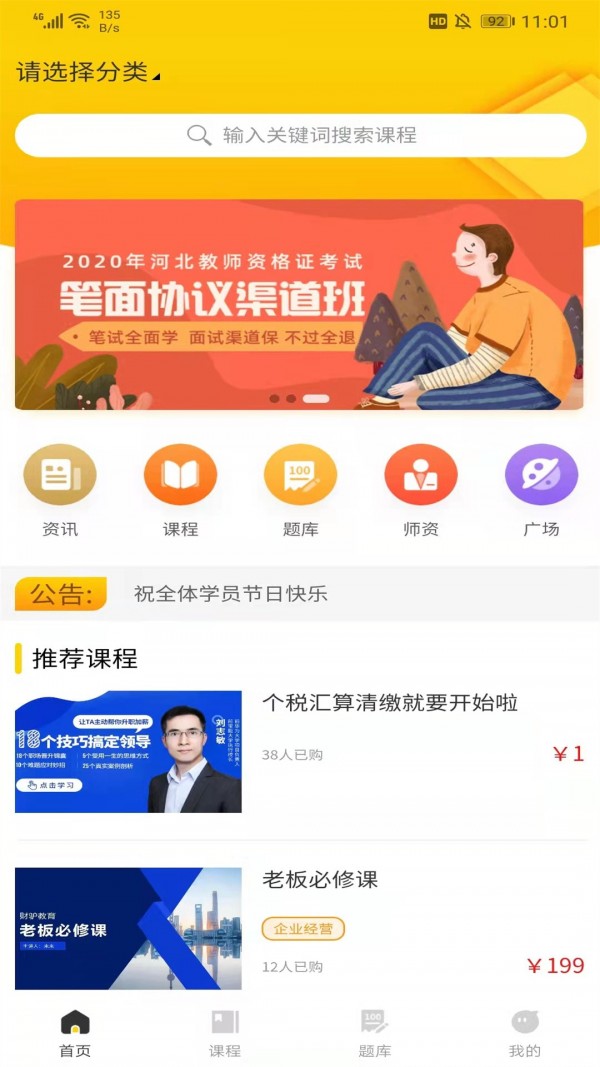600x1067 pixels.
Task: Switch to the 课程 bottom tab
Action: [x=225, y=1033]
